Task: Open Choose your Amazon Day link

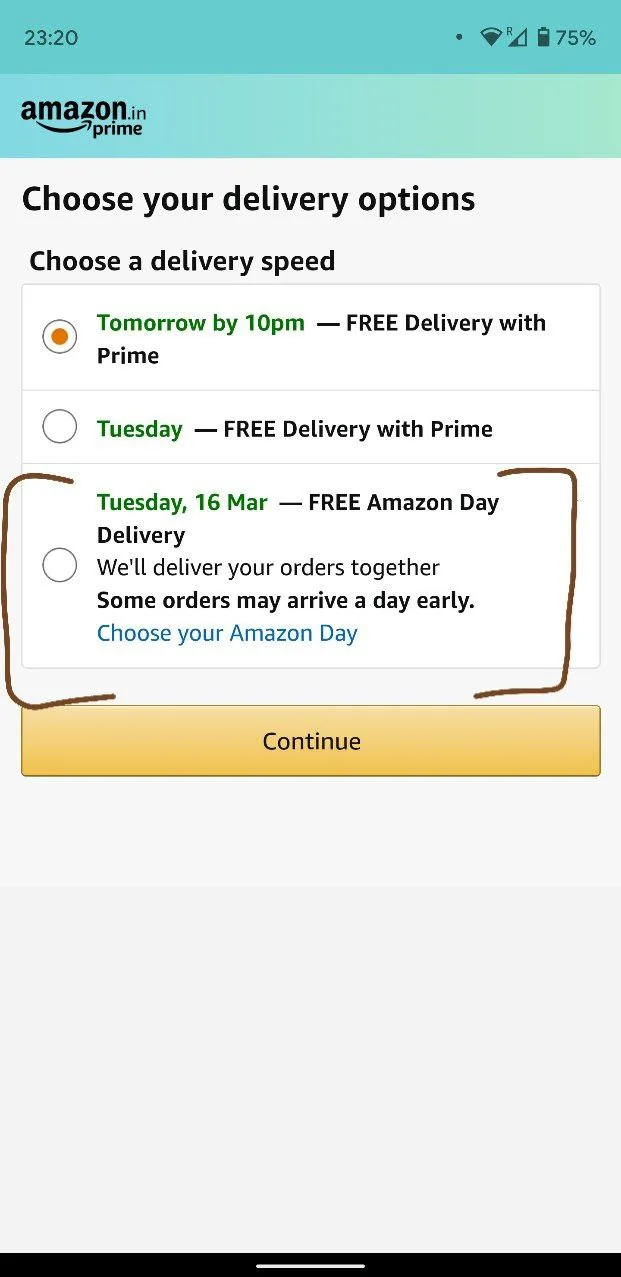Action: [x=227, y=633]
